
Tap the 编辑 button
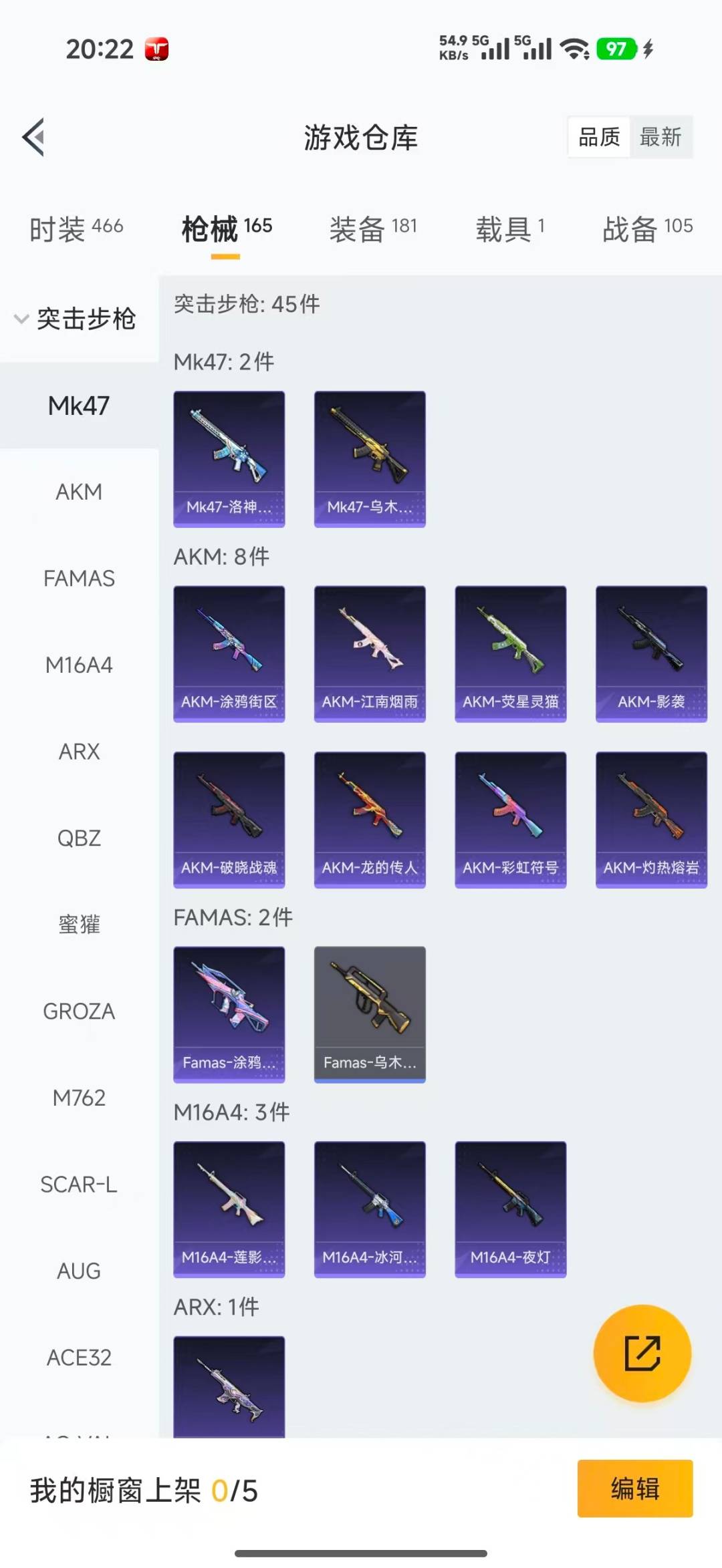634,1488
